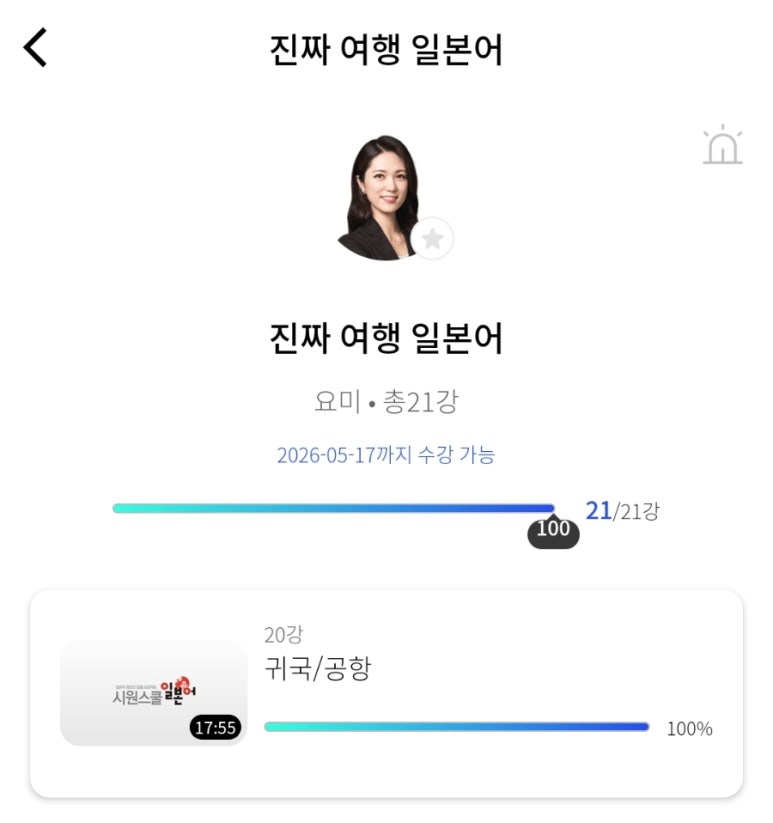Go back using the top-left arrow

coord(36,48)
